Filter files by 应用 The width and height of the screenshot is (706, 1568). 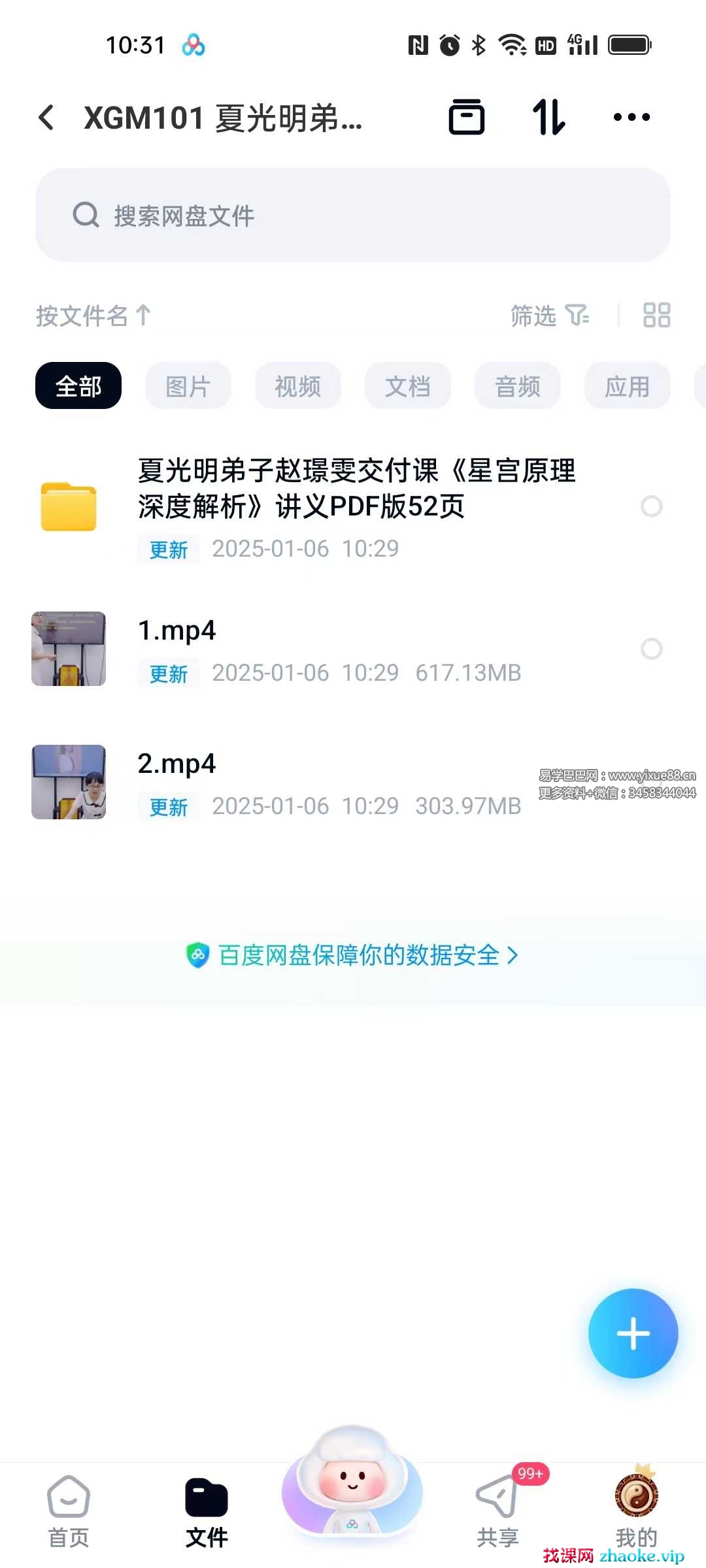pyautogui.click(x=628, y=386)
